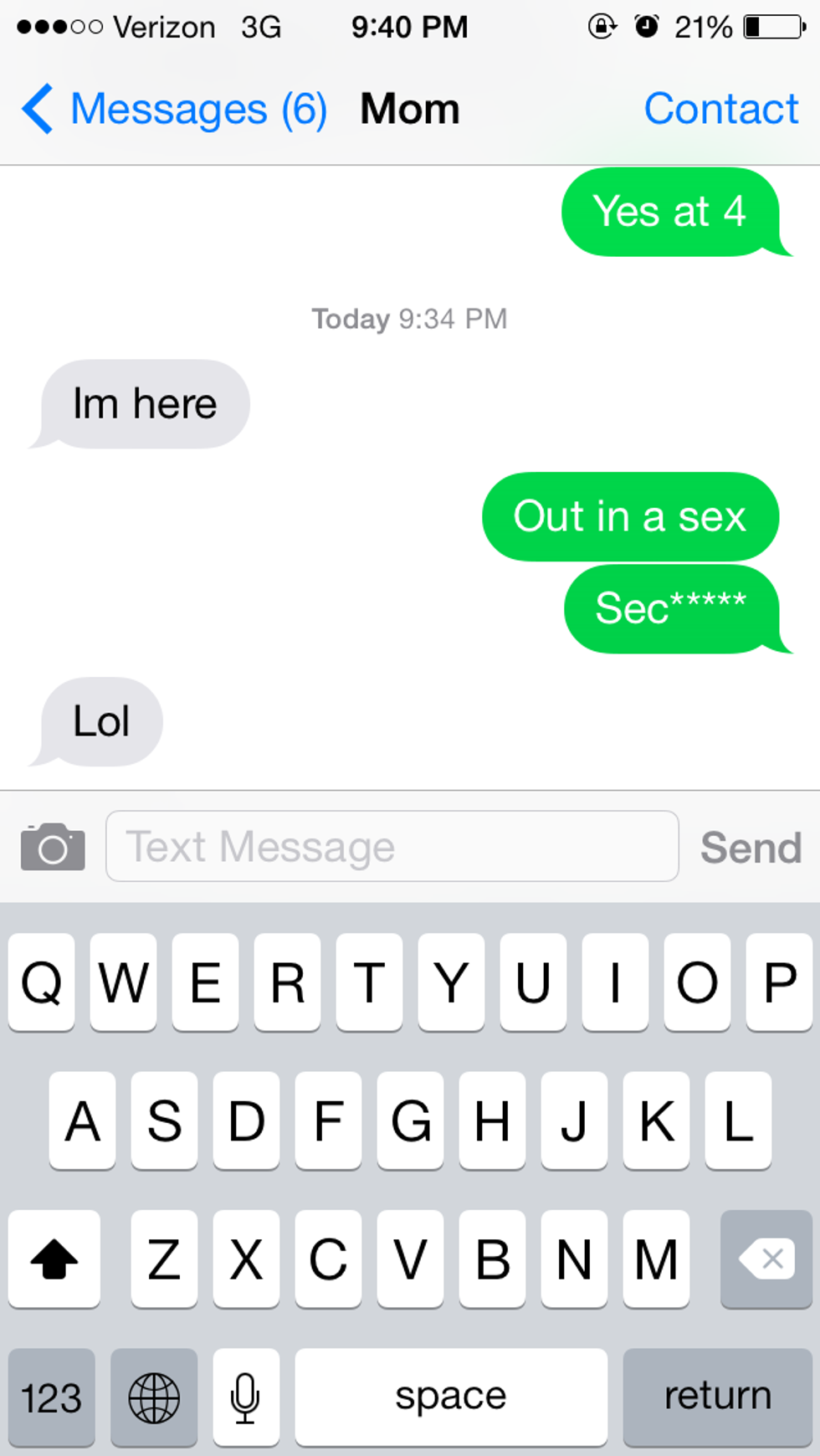Tap the space bar
Viewport: 820px width, 1456px height.
[451, 1397]
